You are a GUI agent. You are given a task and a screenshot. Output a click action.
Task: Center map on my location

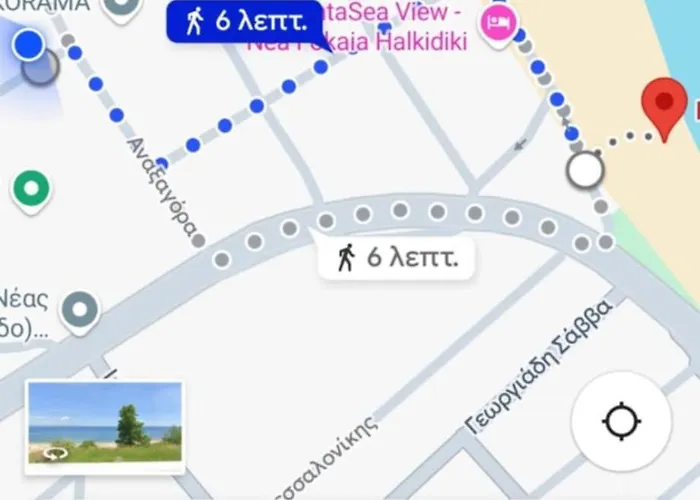(x=621, y=421)
